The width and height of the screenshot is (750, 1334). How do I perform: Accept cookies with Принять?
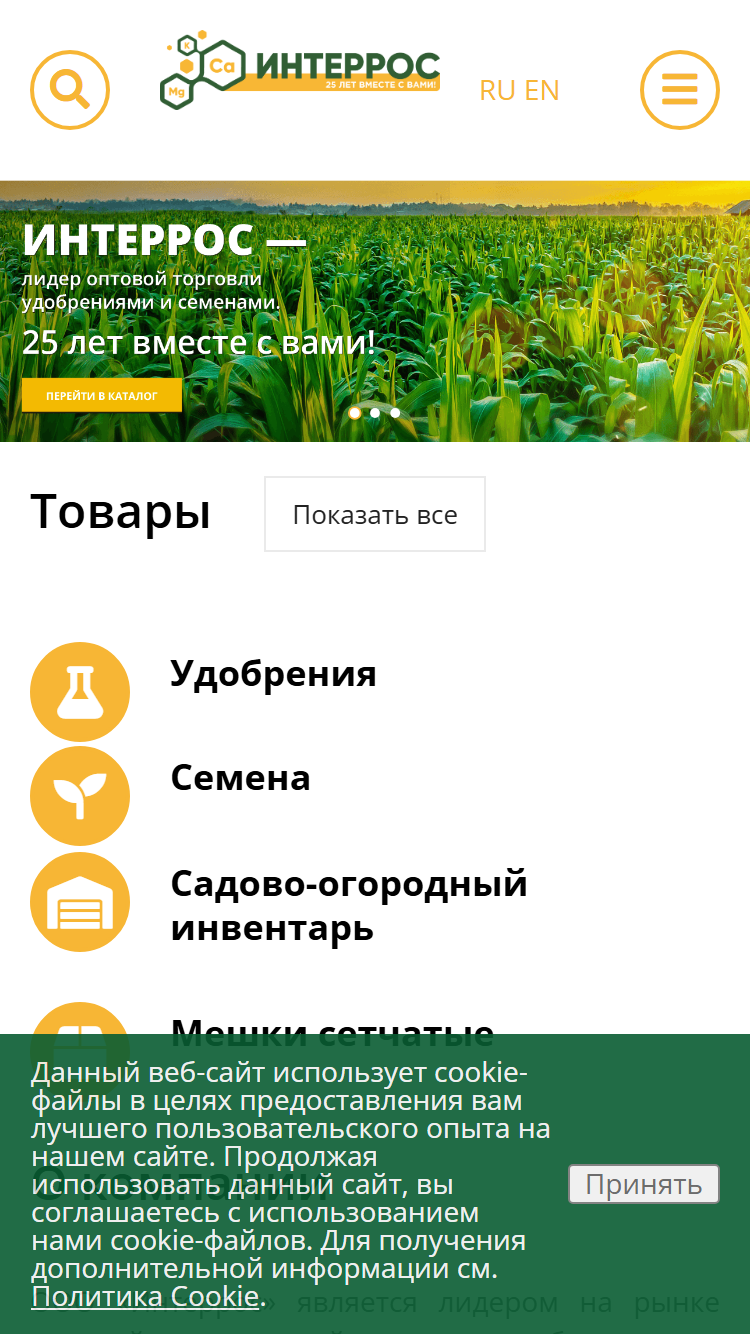[644, 1184]
